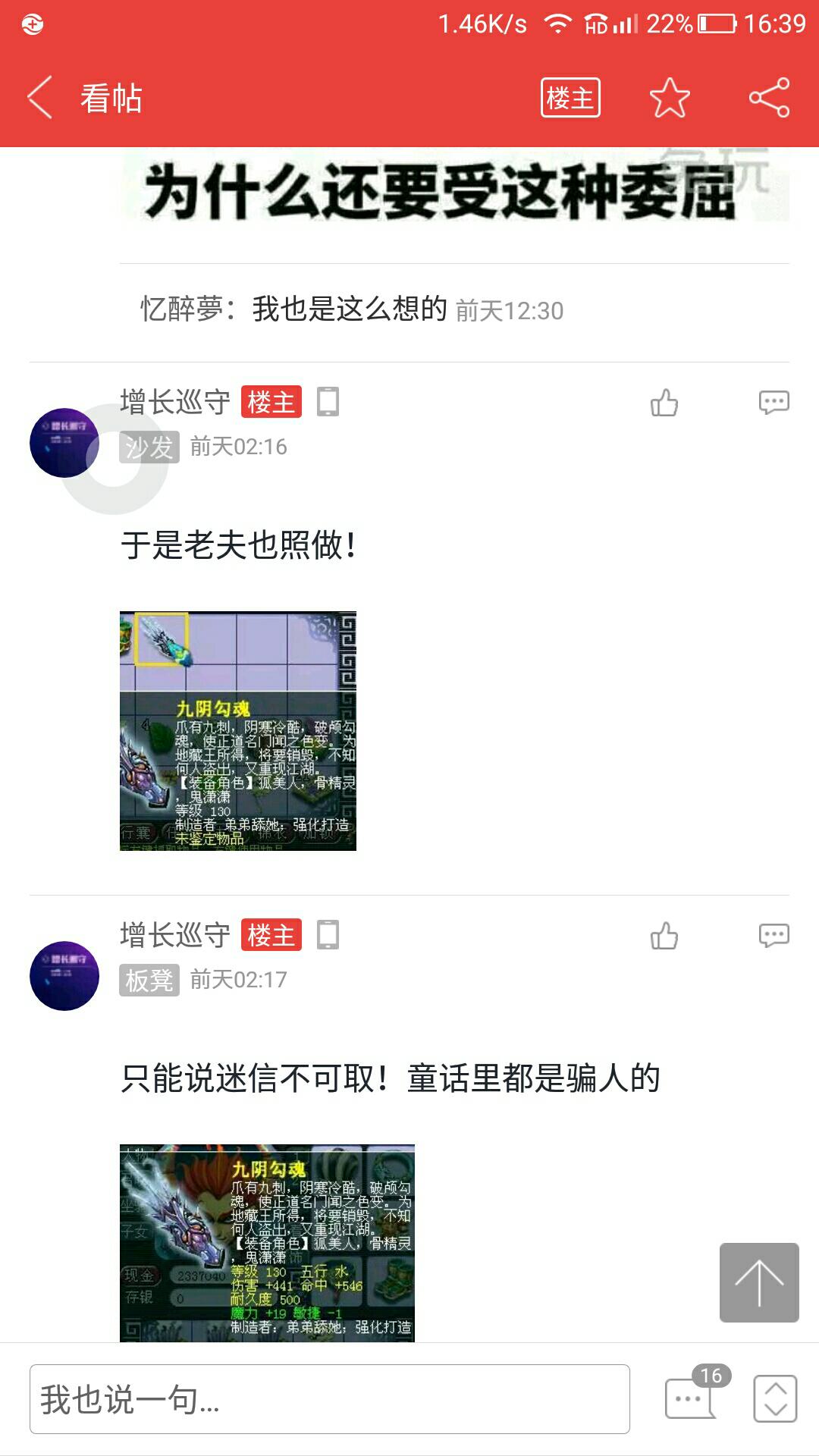Jump back to top with the arrow button
This screenshot has width=819, height=1456.
tap(758, 1282)
